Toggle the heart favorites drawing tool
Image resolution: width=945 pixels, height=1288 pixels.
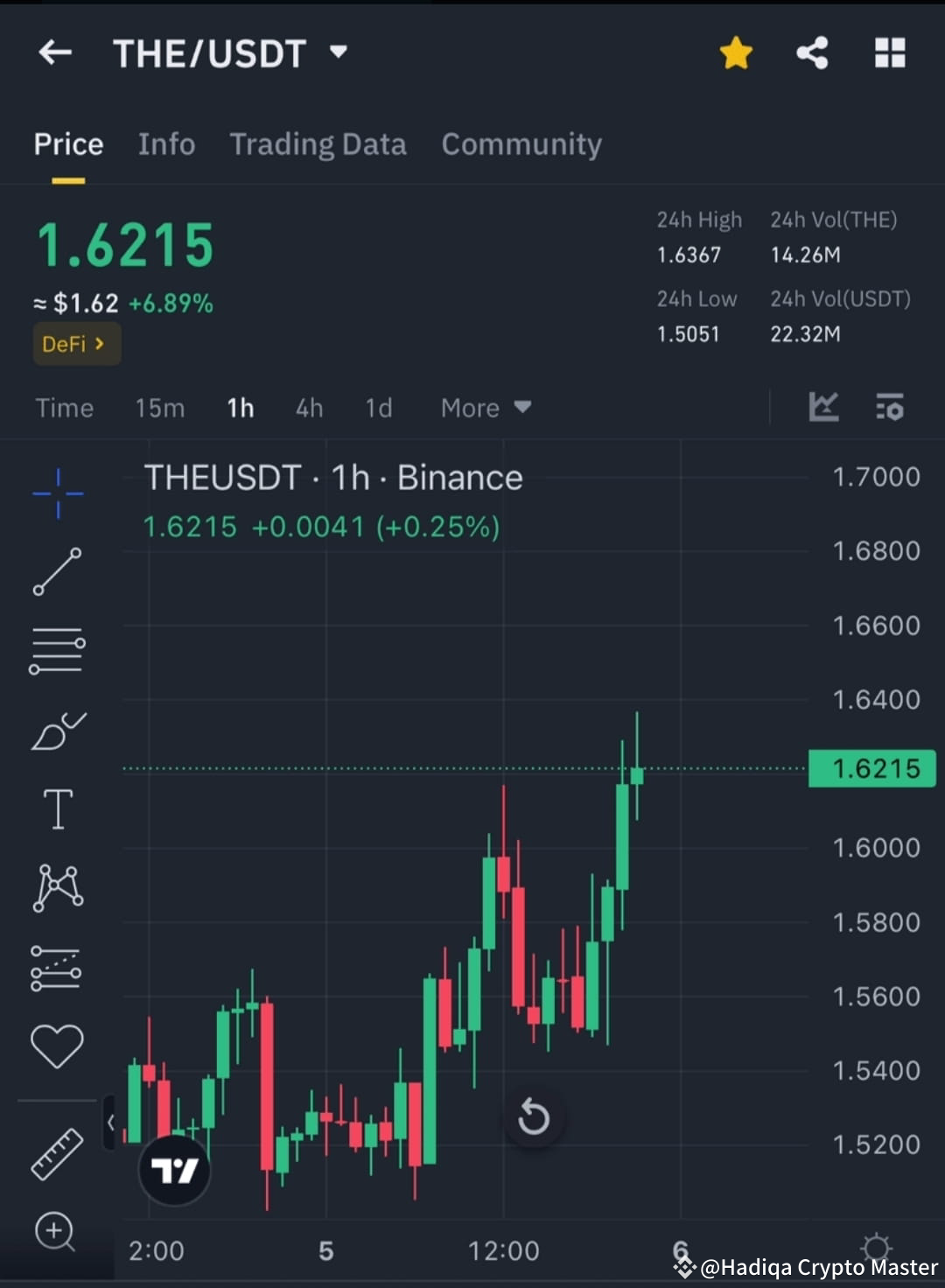[57, 1044]
